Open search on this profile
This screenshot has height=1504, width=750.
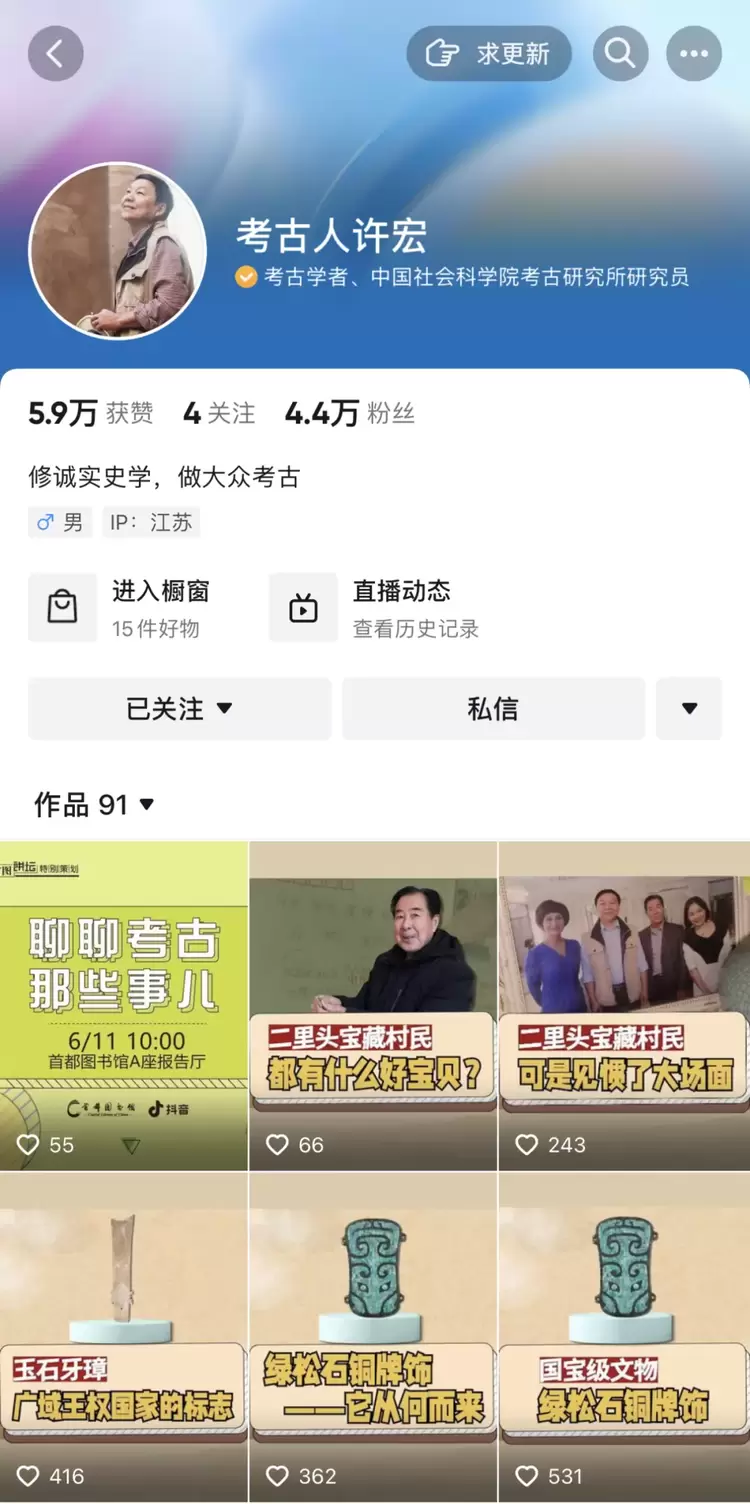pyautogui.click(x=620, y=53)
